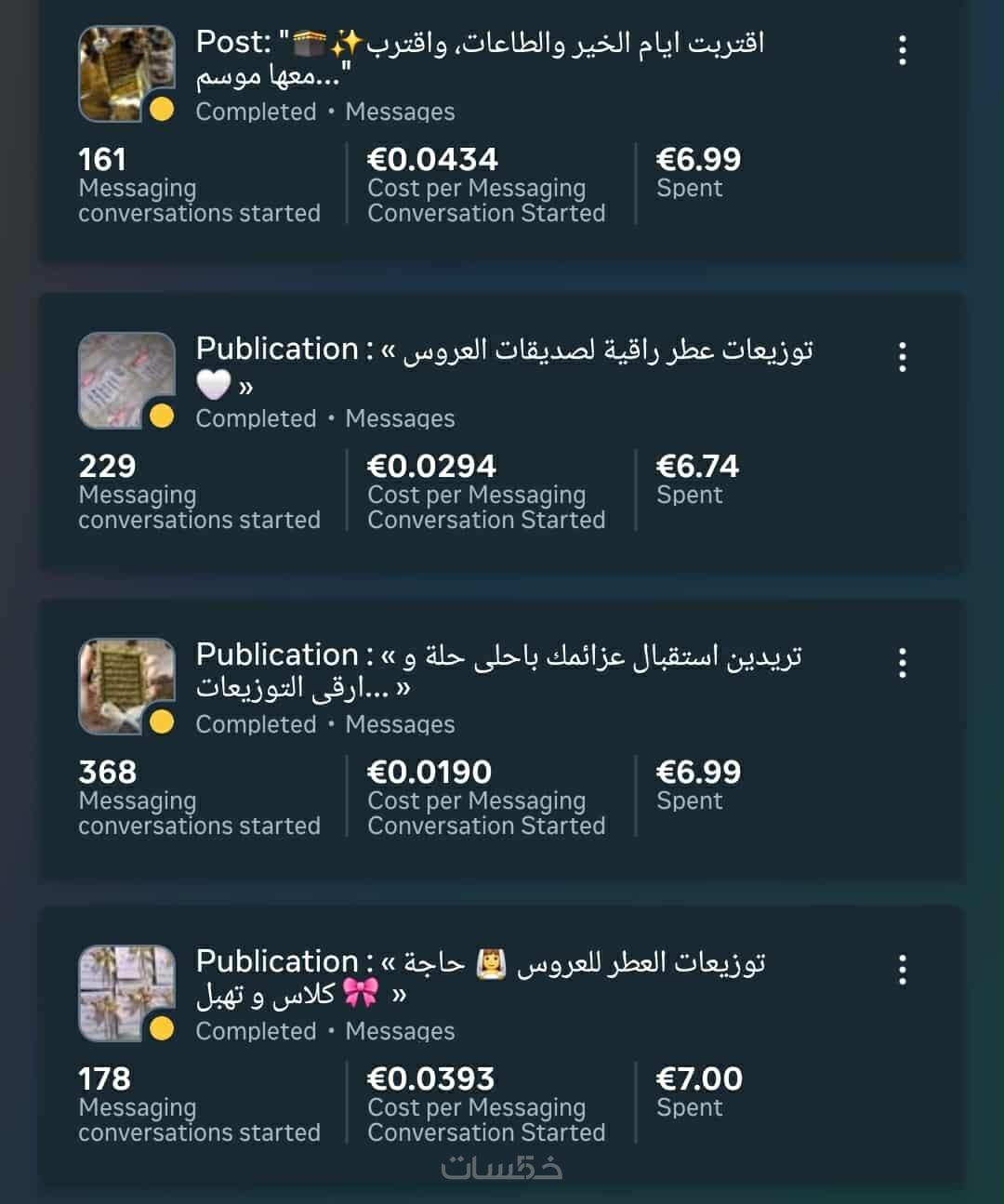Open overflow menu for the €0.0434 cost ad
This screenshot has height=1204, width=1004.
click(x=902, y=50)
